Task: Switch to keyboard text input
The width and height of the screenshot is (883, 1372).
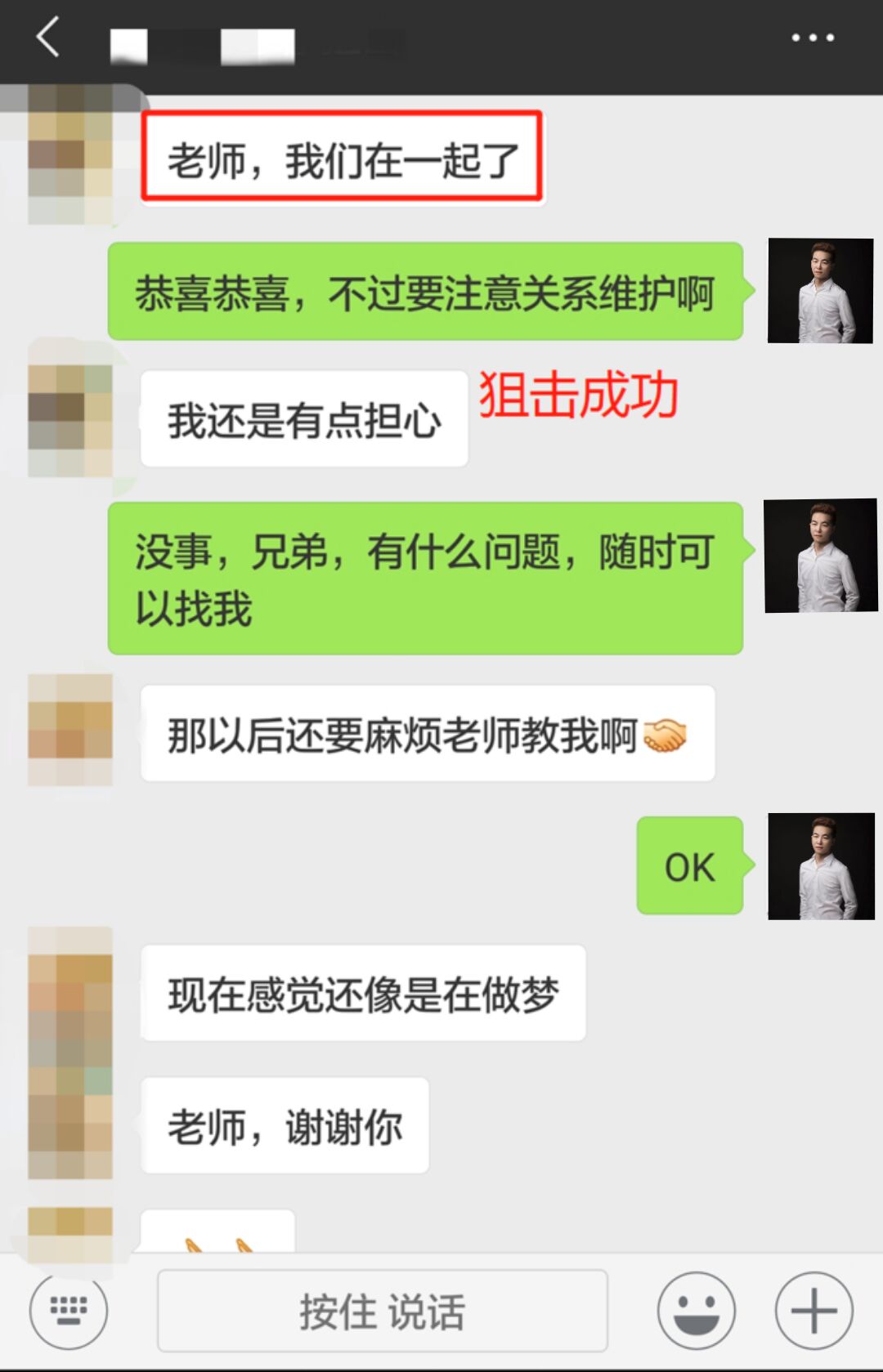Action: [x=69, y=1310]
